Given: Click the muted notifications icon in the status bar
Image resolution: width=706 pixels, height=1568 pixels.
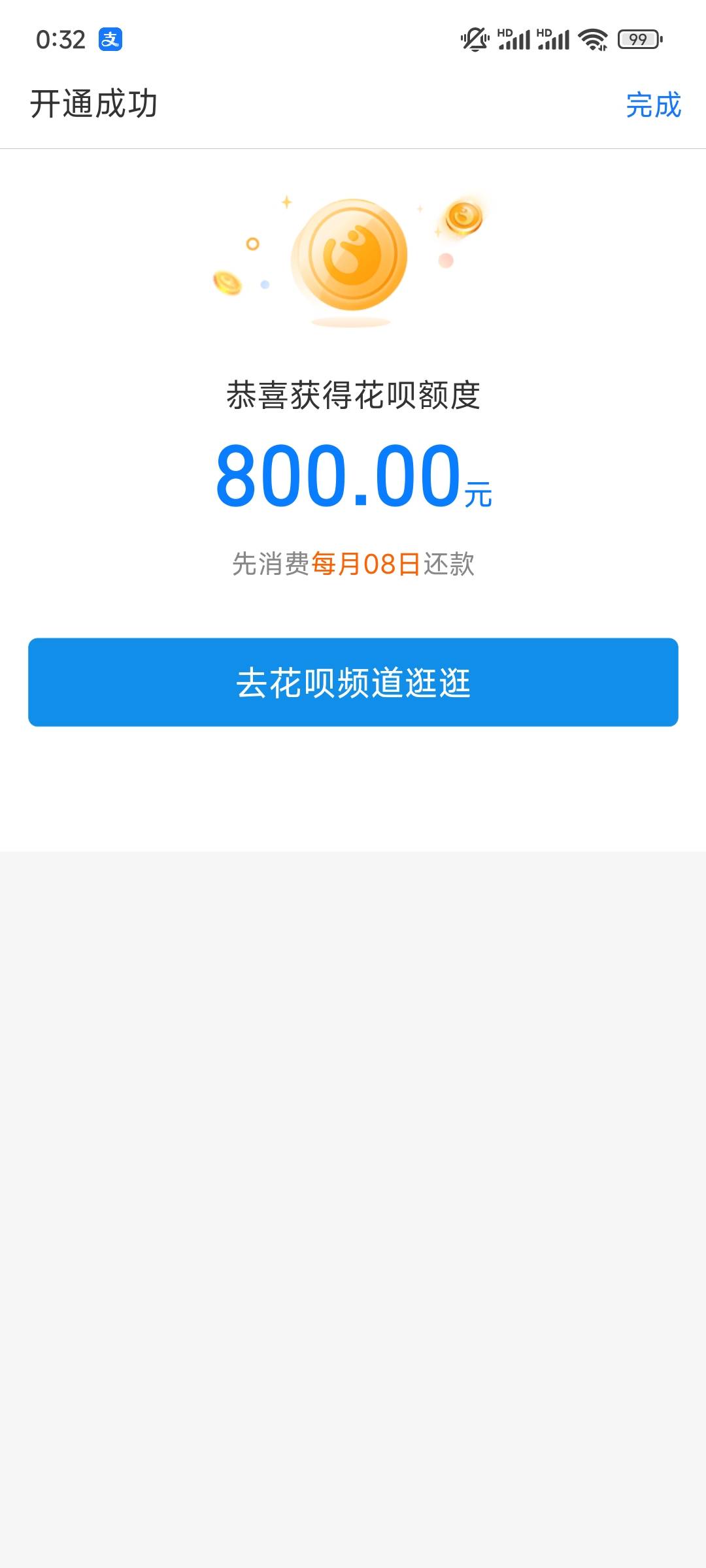Looking at the screenshot, I should tap(473, 41).
